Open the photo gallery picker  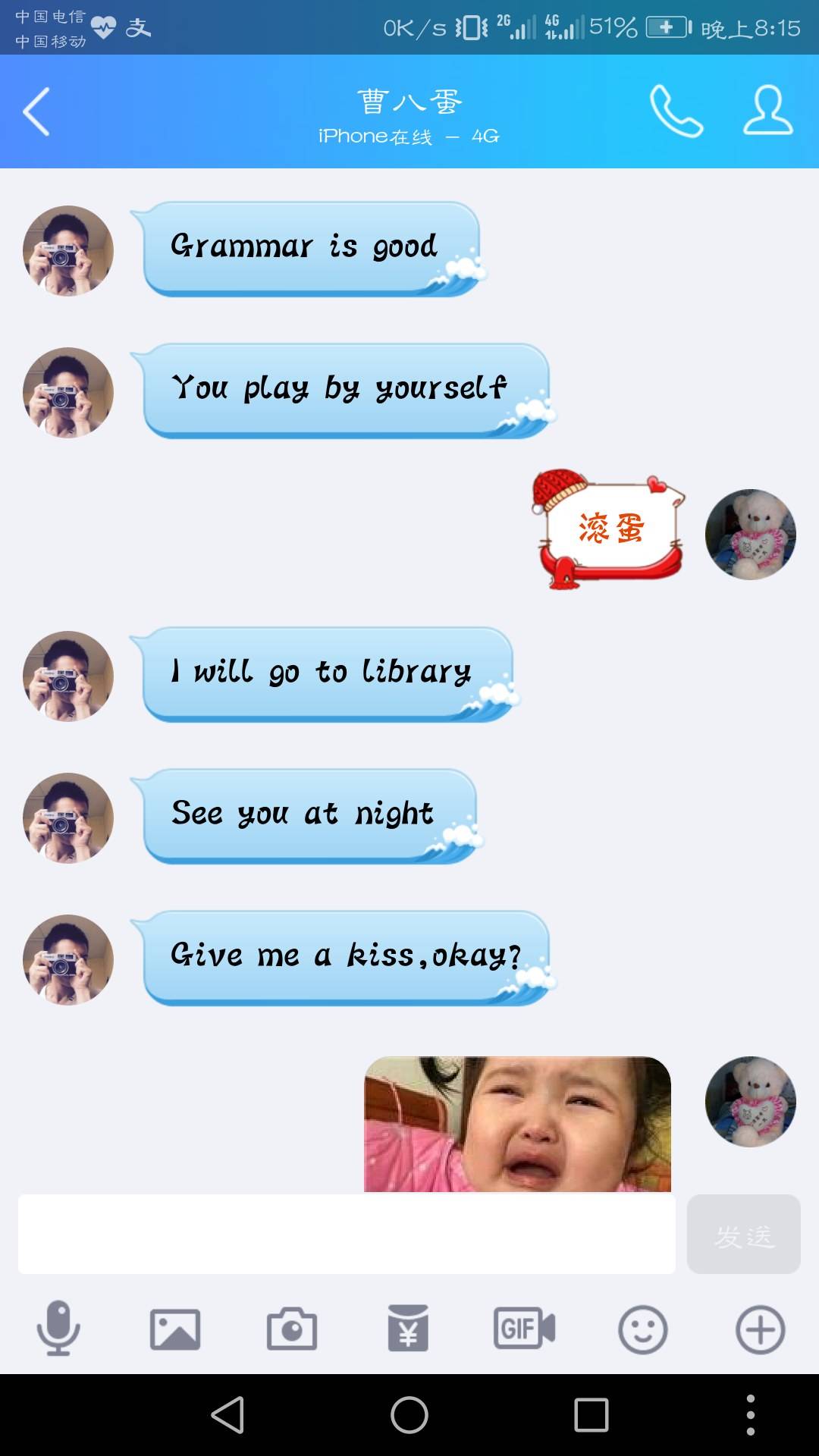click(175, 1329)
